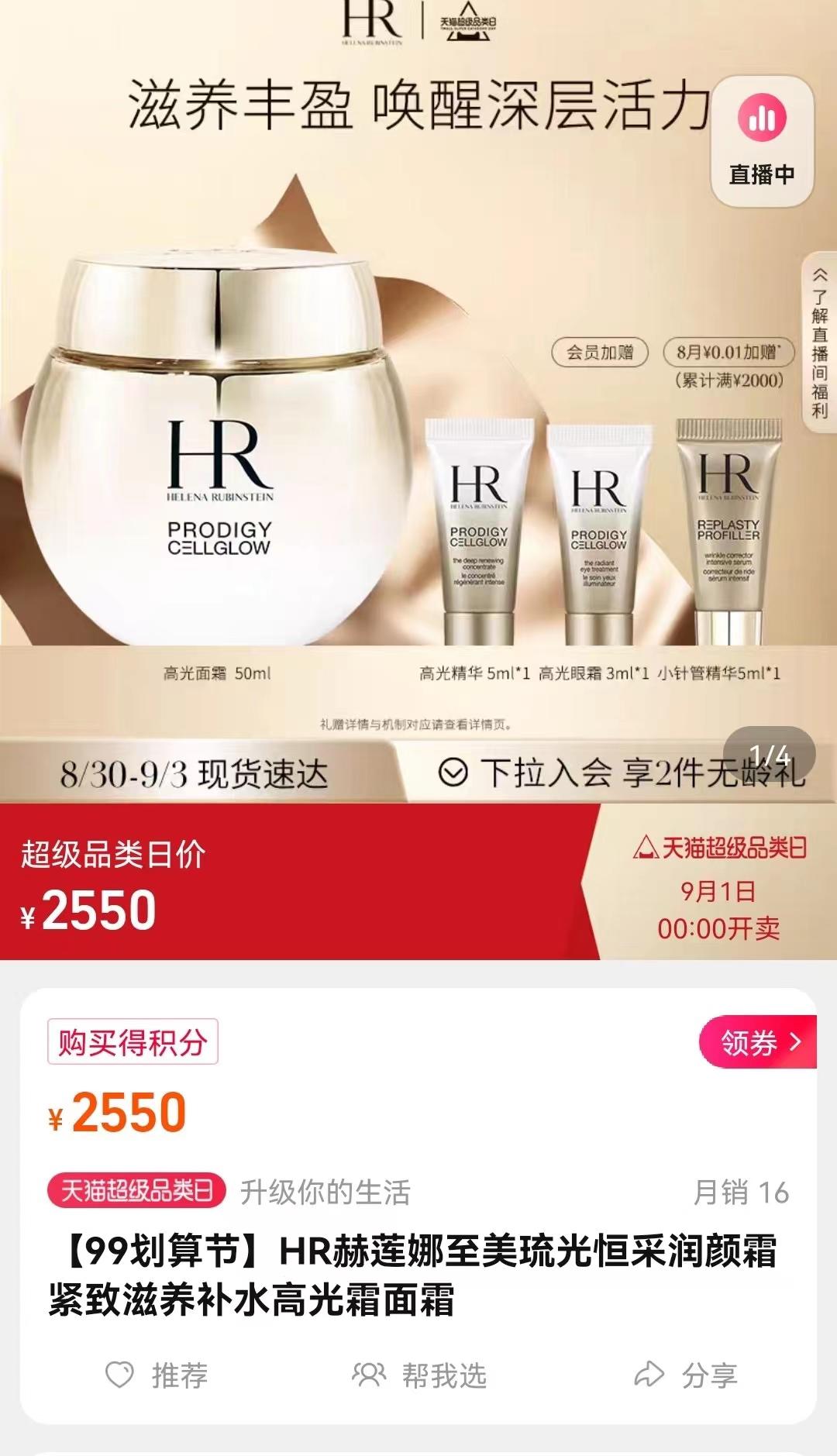The width and height of the screenshot is (837, 1456).
Task: Expand the 了解直播间福利 side tab
Action: pos(819,342)
